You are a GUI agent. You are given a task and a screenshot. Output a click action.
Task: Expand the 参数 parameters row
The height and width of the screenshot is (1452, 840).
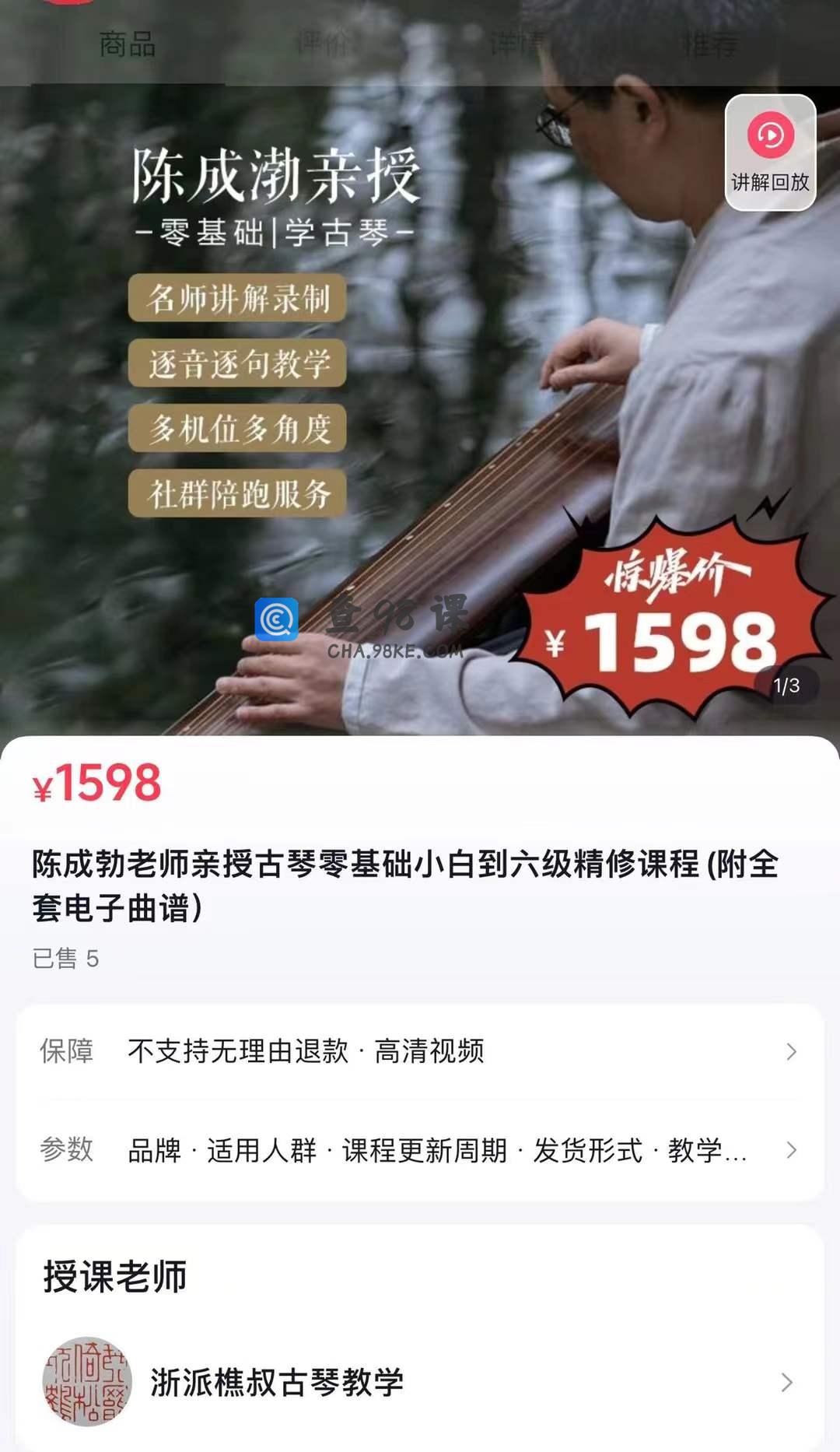pyautogui.click(x=420, y=1150)
